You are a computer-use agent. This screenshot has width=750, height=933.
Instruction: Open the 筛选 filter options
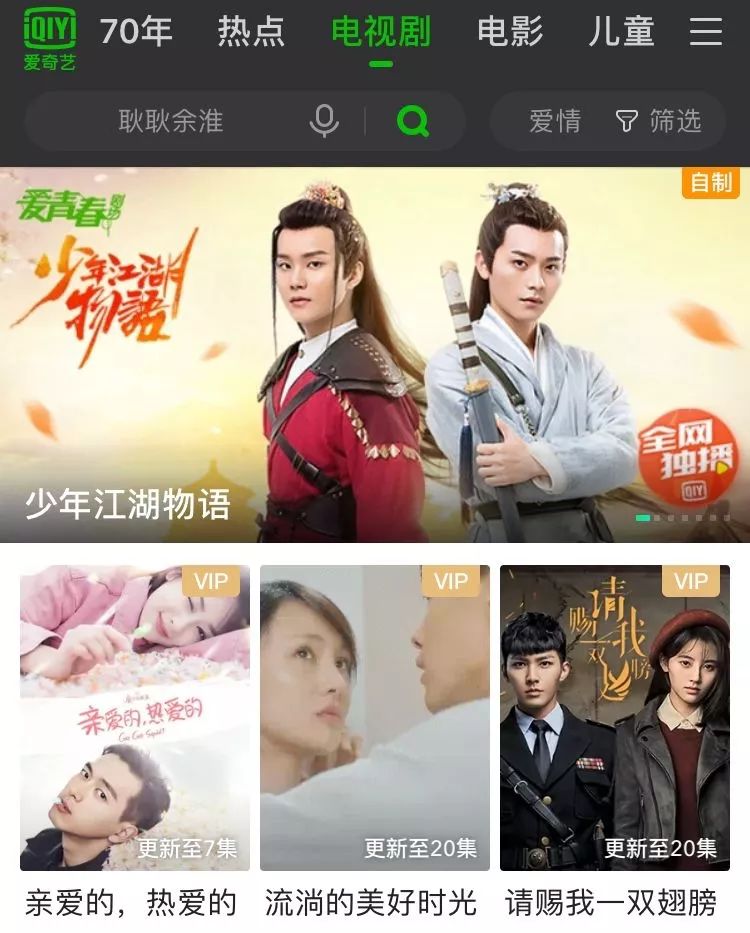click(x=659, y=122)
